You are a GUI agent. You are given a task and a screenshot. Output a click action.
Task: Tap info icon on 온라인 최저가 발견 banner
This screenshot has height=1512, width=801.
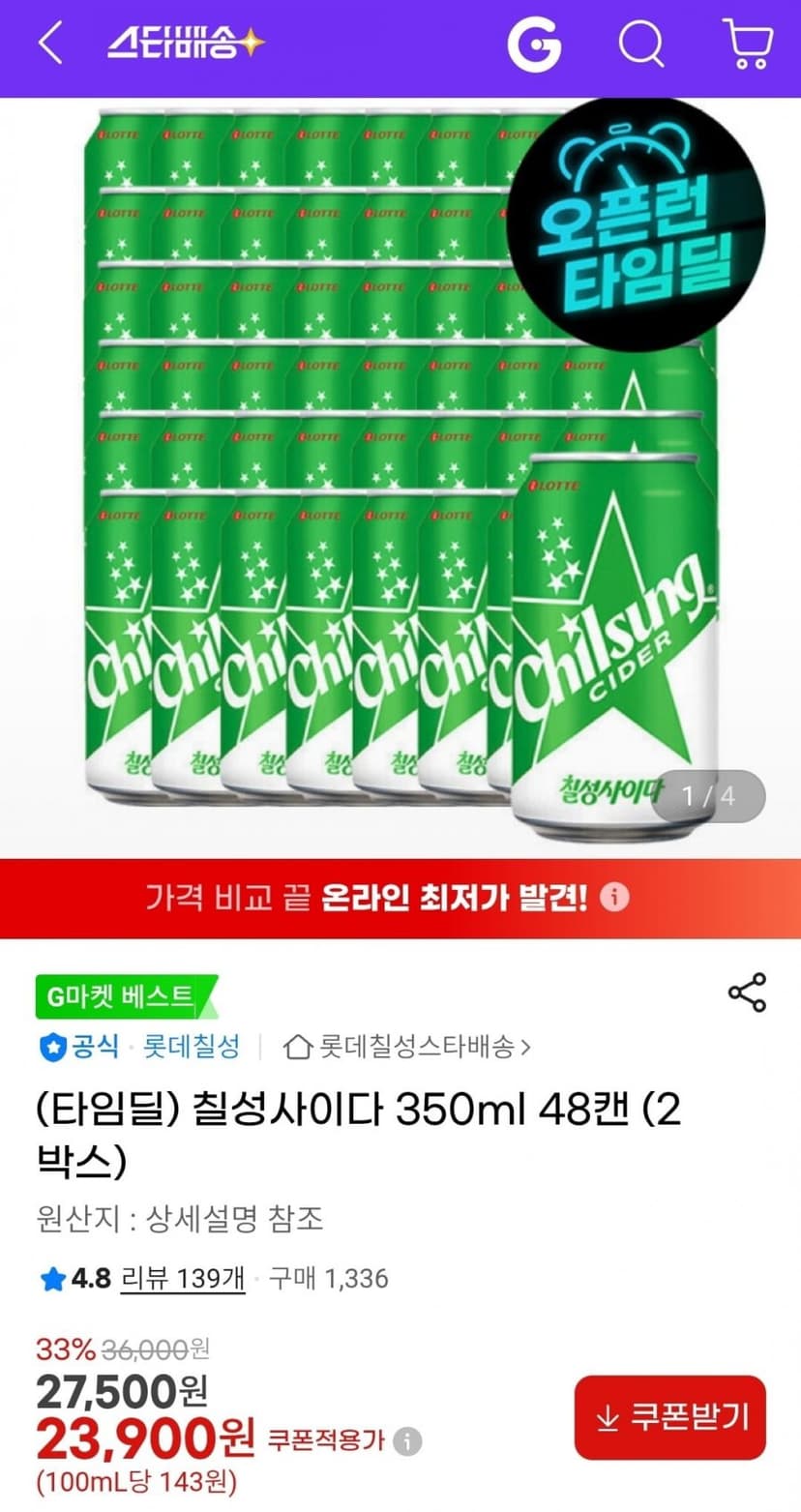click(x=614, y=899)
